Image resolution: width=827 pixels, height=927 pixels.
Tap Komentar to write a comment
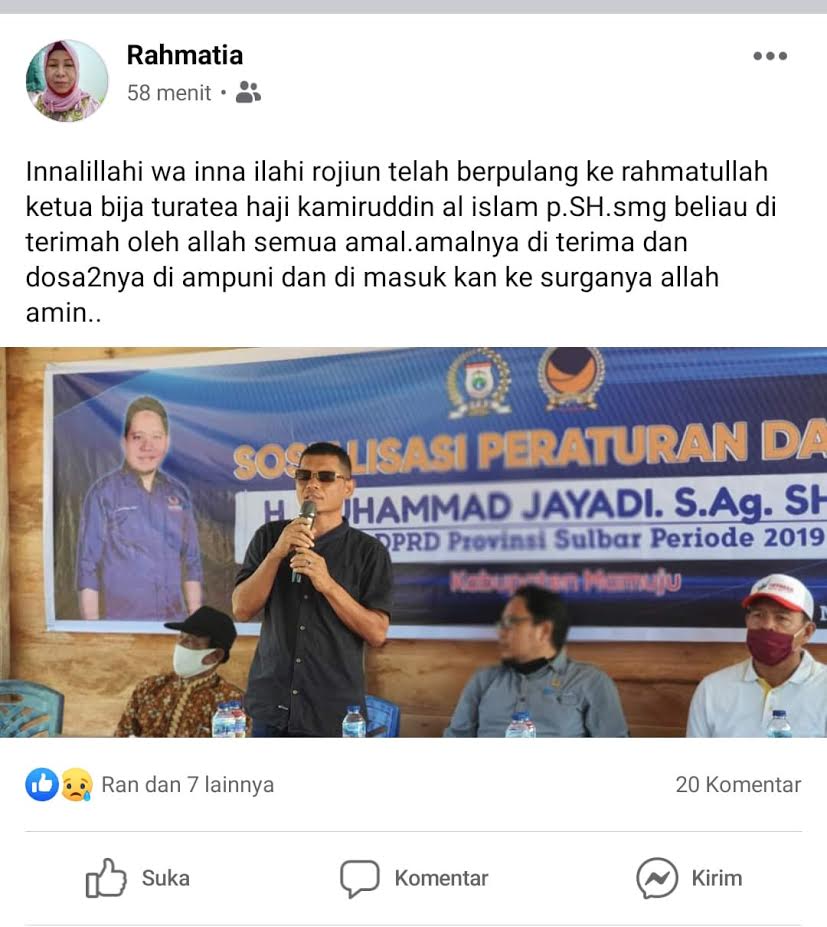point(414,878)
